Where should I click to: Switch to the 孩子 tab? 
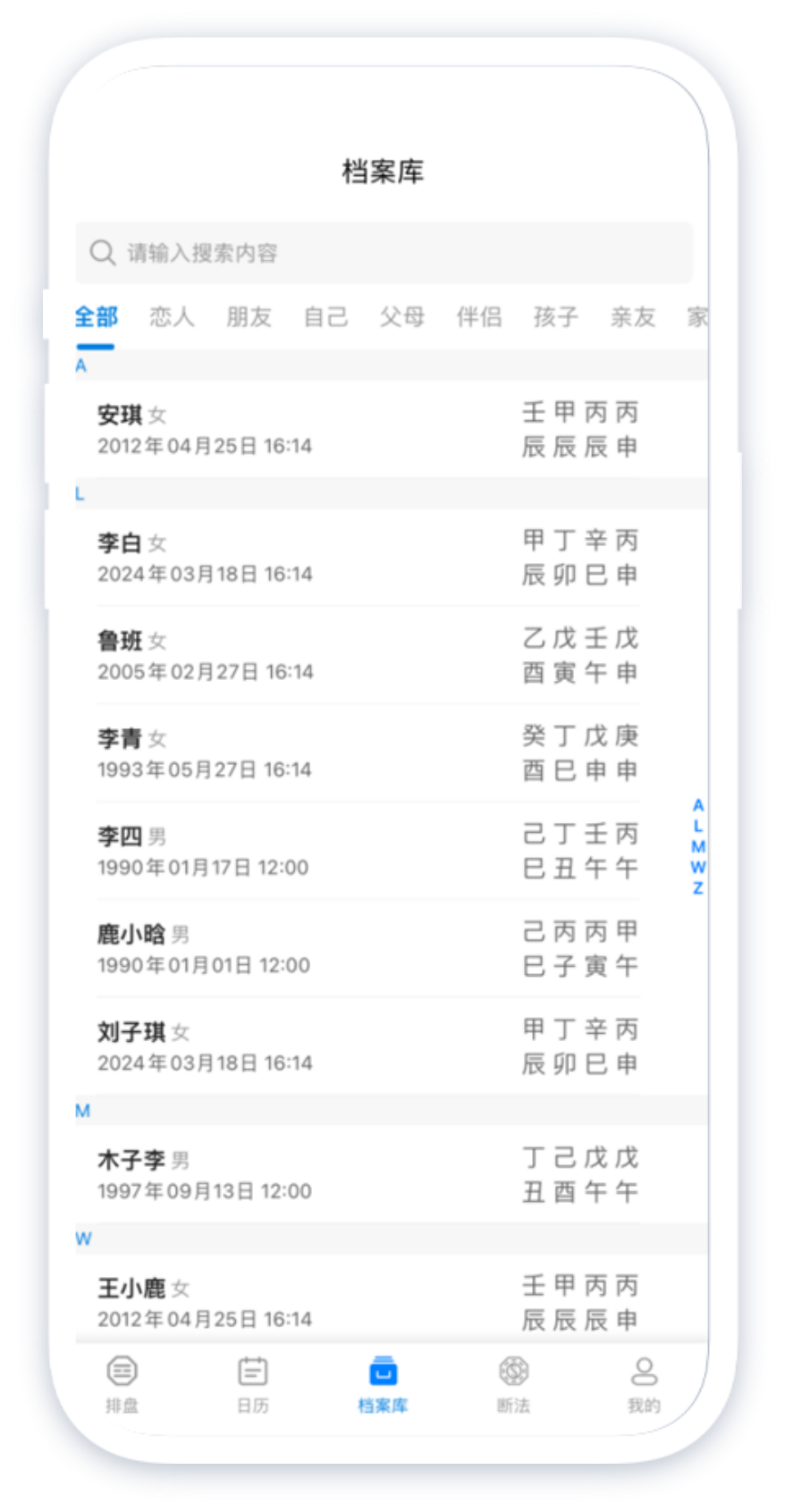[x=556, y=316]
